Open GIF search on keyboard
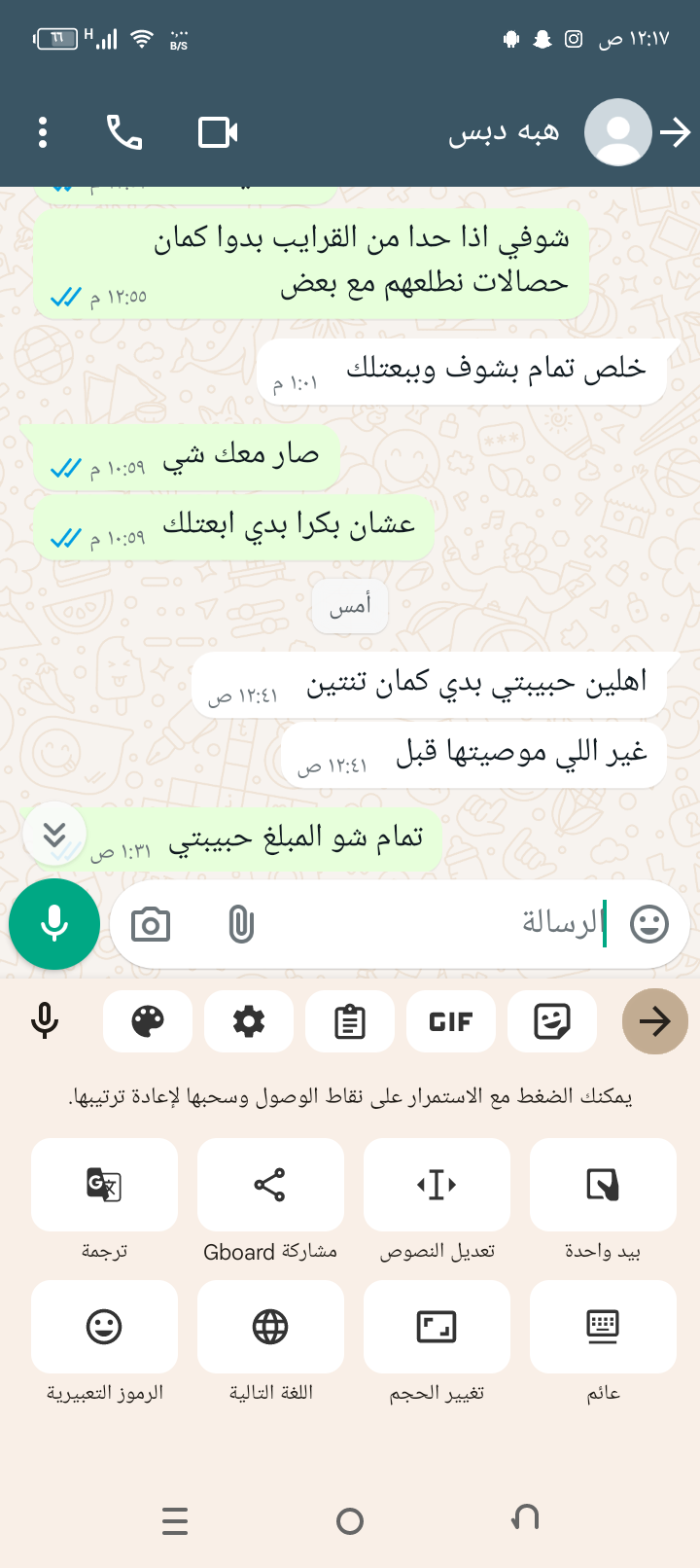 (x=451, y=1021)
